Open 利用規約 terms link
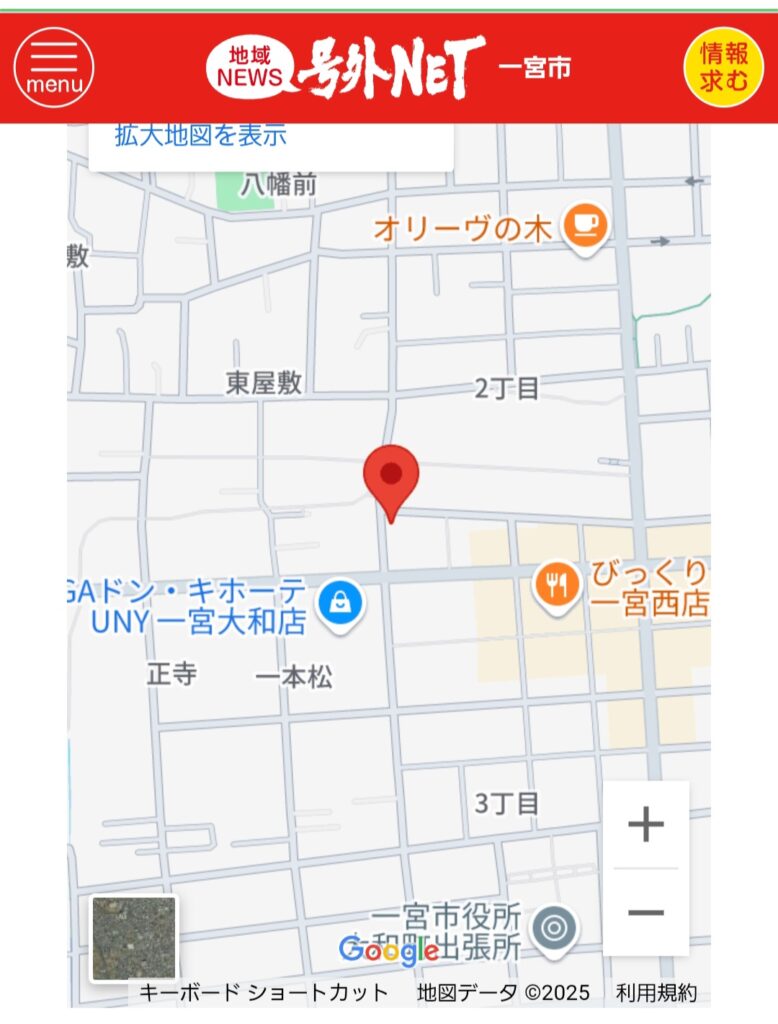Screen dimensions: 778x1024 pos(656,993)
